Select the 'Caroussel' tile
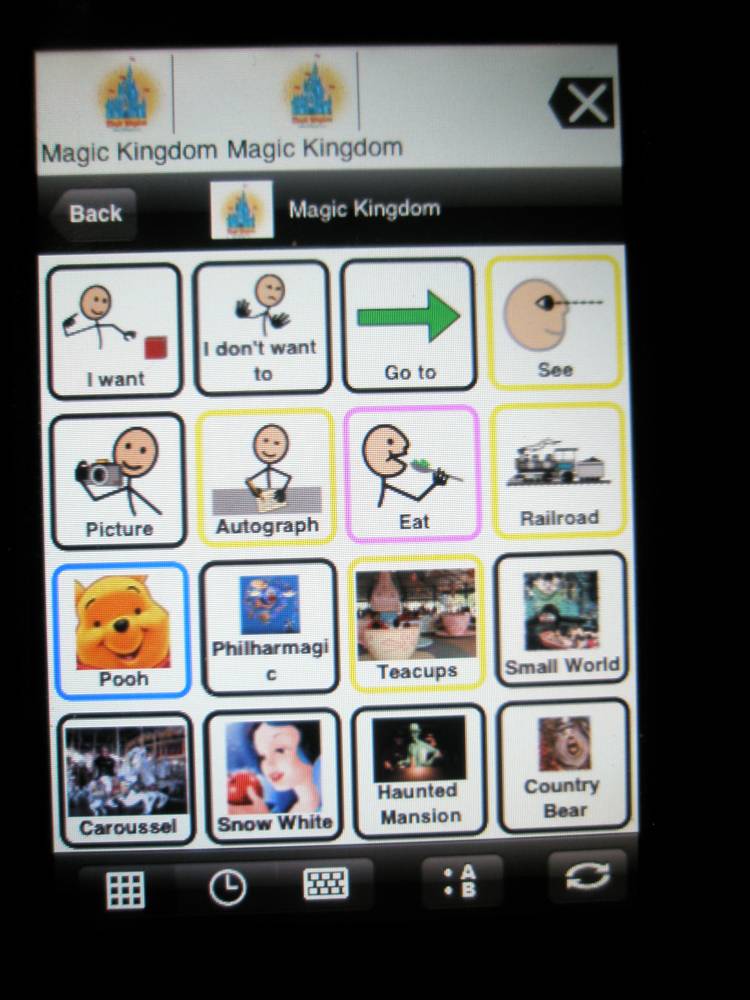The height and width of the screenshot is (1000, 750). click(126, 779)
